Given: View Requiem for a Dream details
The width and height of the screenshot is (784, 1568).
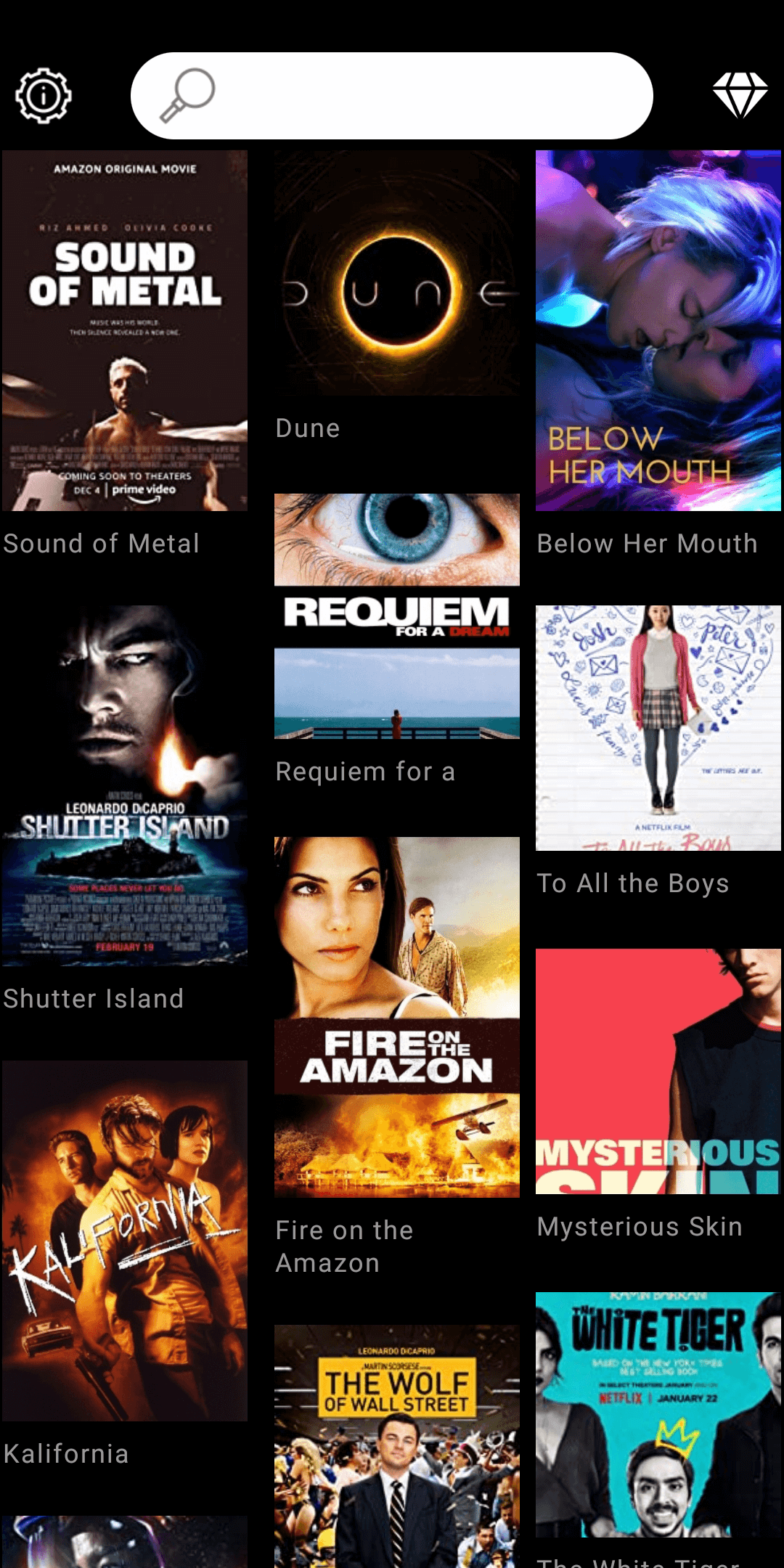Looking at the screenshot, I should 397,616.
